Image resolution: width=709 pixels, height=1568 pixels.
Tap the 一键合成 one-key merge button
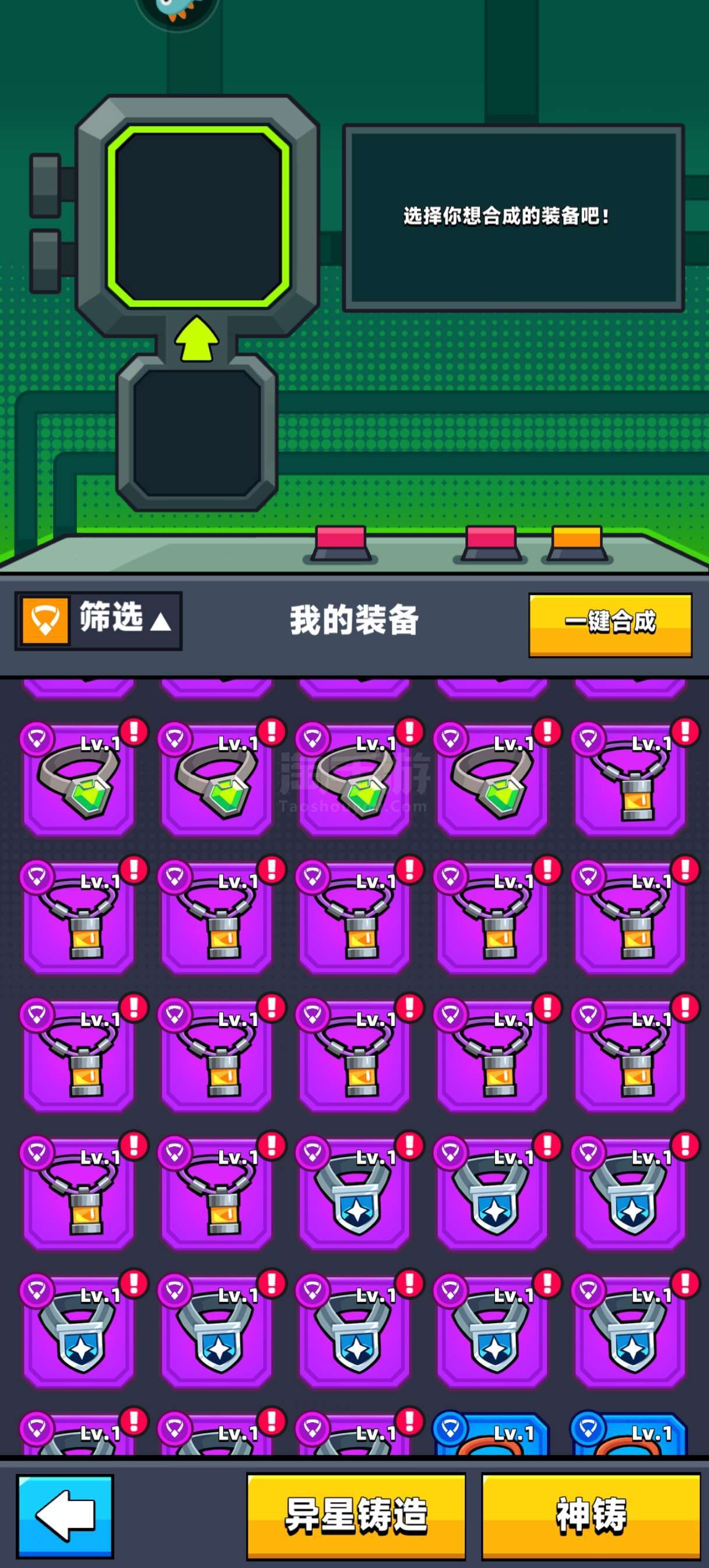(610, 625)
